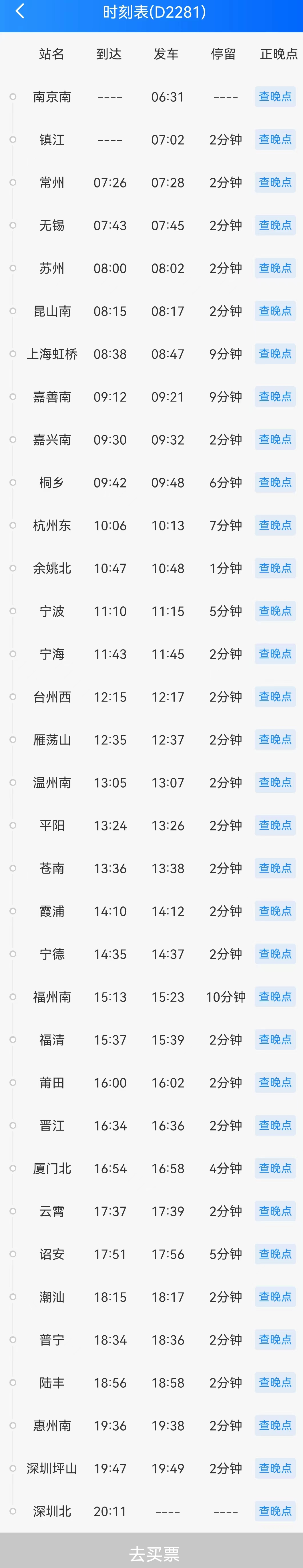The width and height of the screenshot is (303, 1568).
Task: View delay info for 温州南
Action: [x=275, y=782]
